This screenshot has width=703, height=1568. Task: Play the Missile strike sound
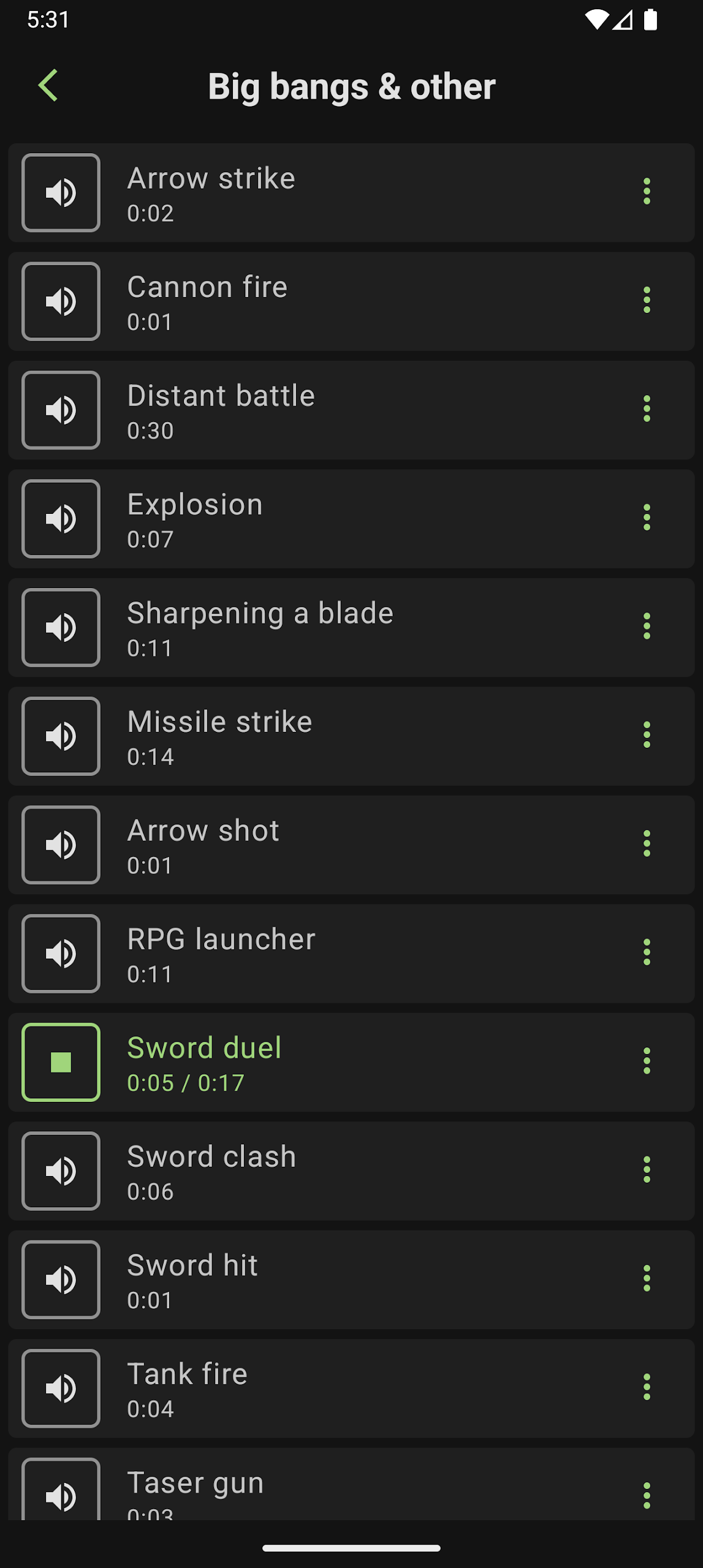pos(61,736)
